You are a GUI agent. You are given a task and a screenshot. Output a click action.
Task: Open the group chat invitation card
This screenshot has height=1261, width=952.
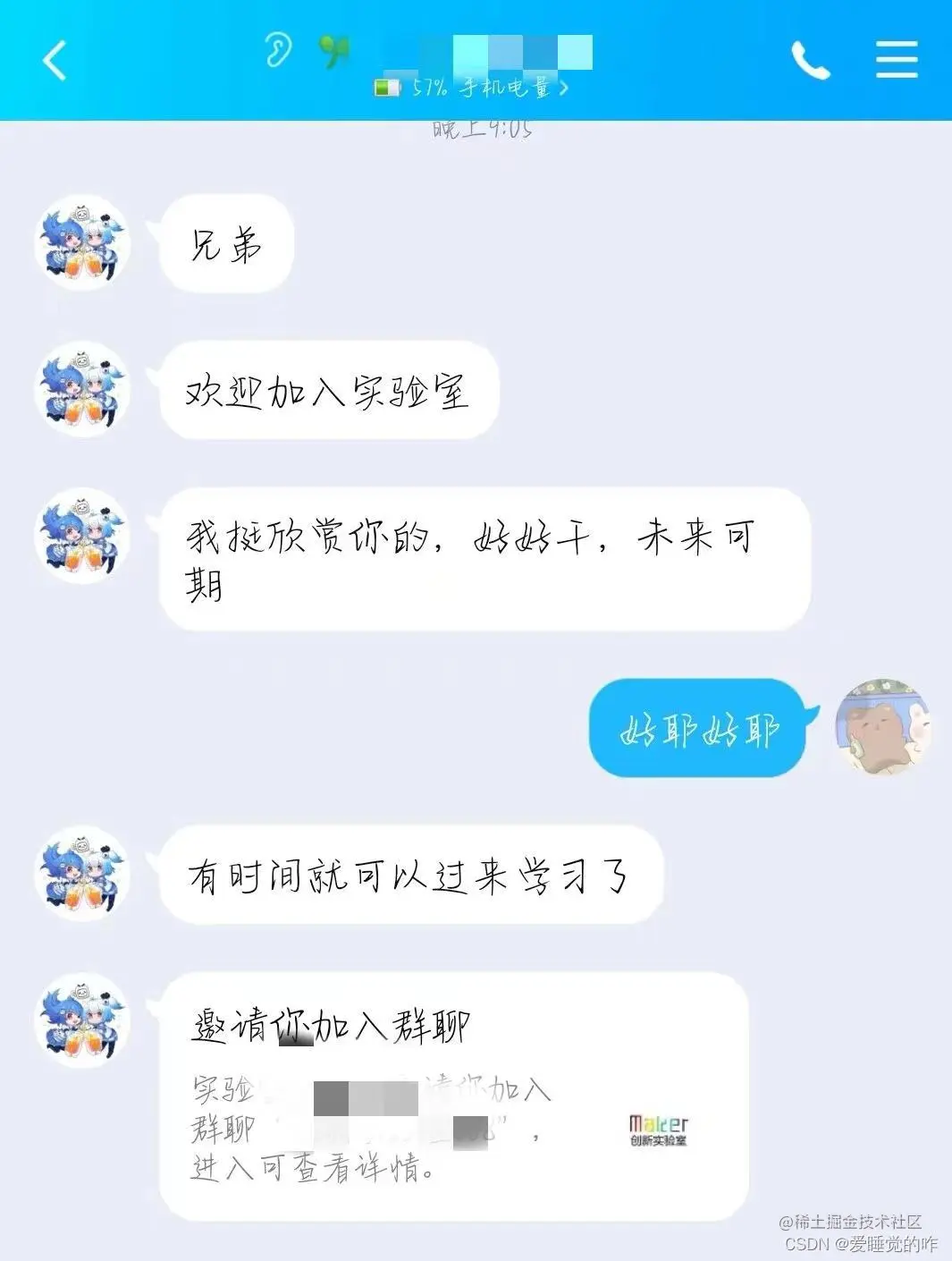[x=453, y=1096]
